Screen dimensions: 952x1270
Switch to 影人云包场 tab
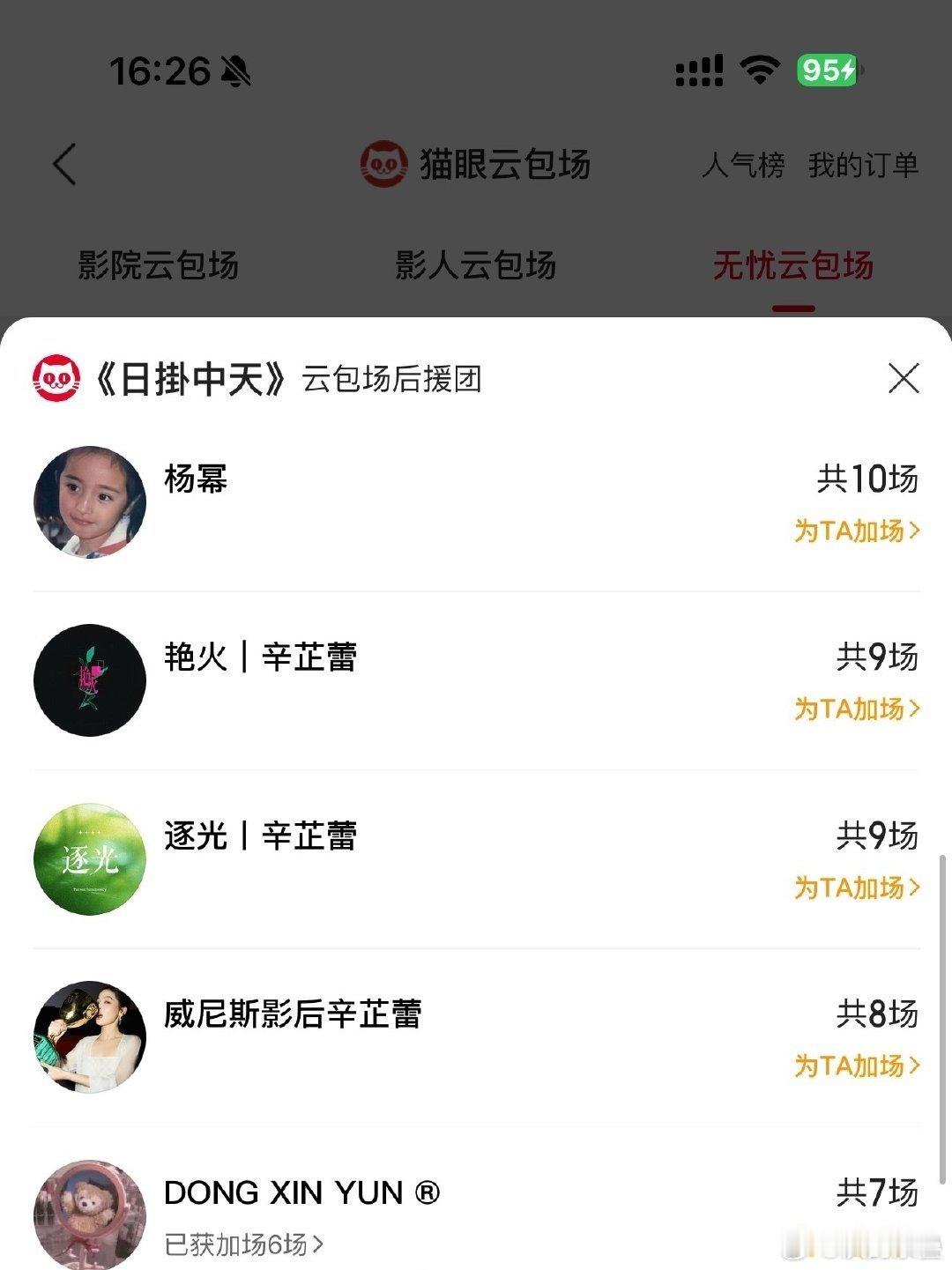[475, 265]
